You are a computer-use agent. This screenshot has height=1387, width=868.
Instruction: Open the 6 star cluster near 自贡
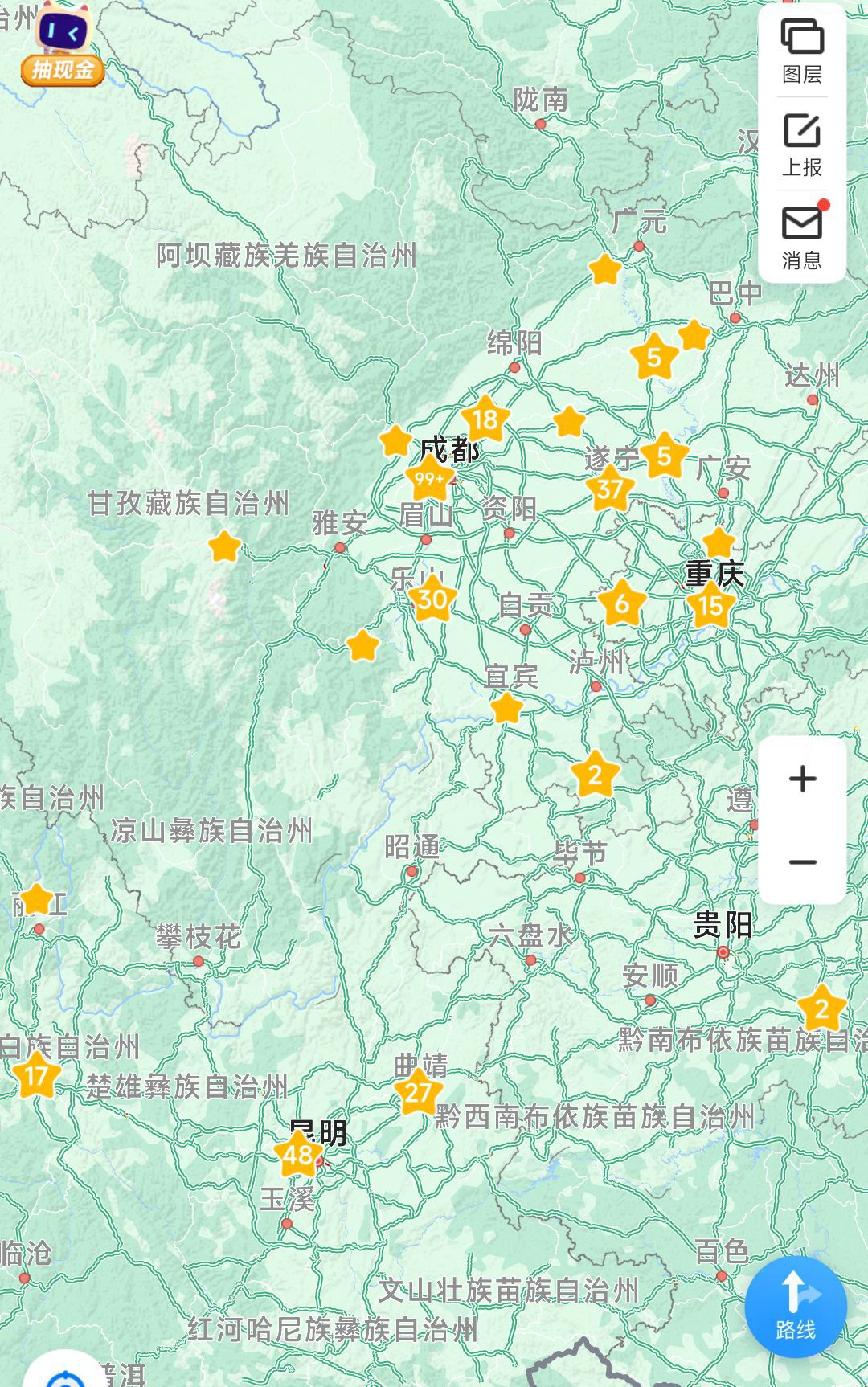(x=622, y=603)
